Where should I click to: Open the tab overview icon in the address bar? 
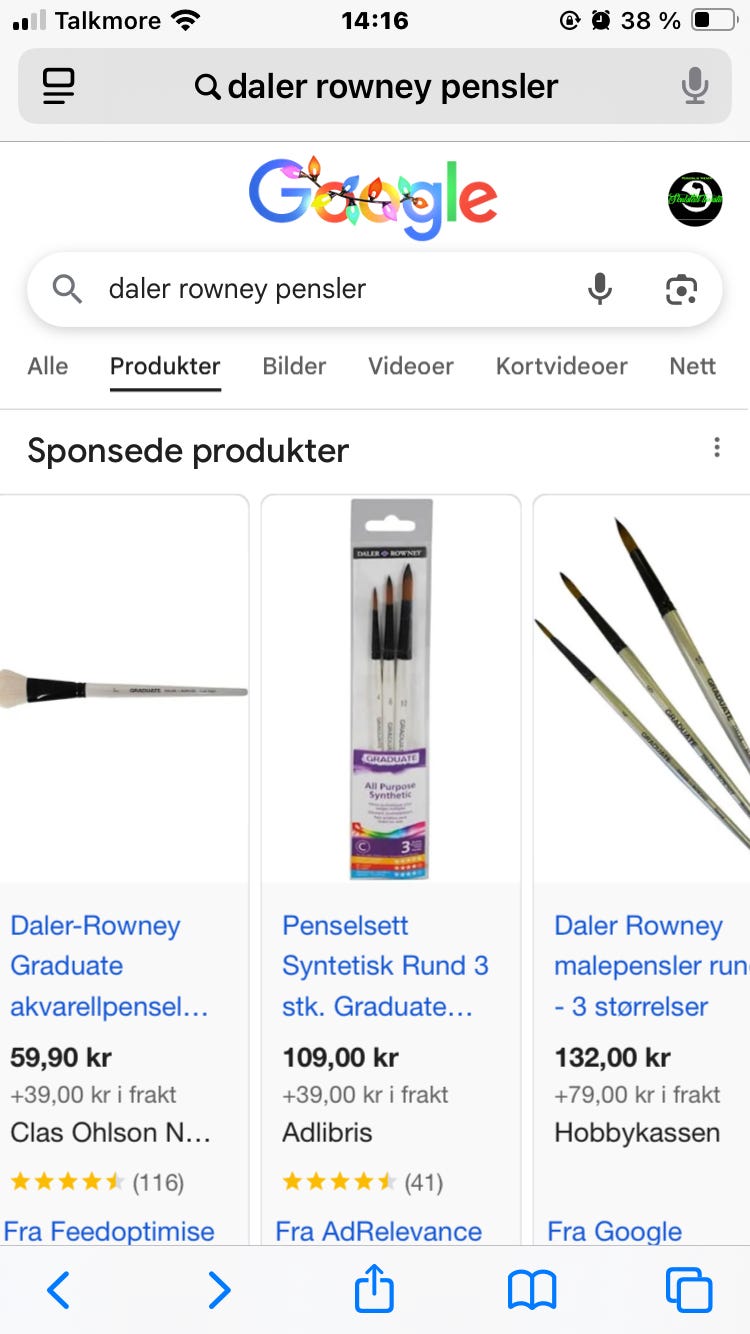coord(57,86)
